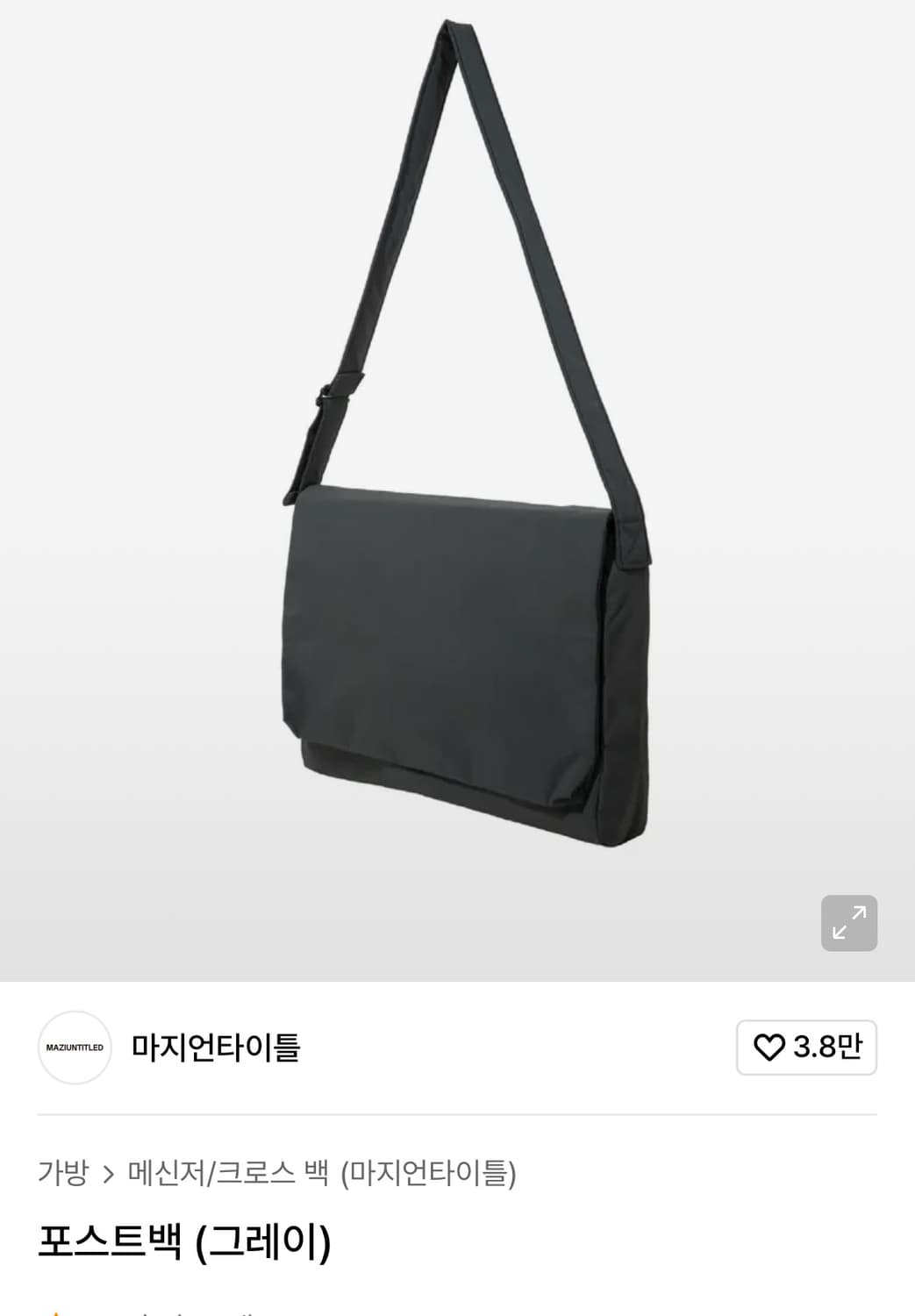This screenshot has height=1316, width=915.
Task: Click the fullscreen expand icon on product image
Action: [847, 922]
